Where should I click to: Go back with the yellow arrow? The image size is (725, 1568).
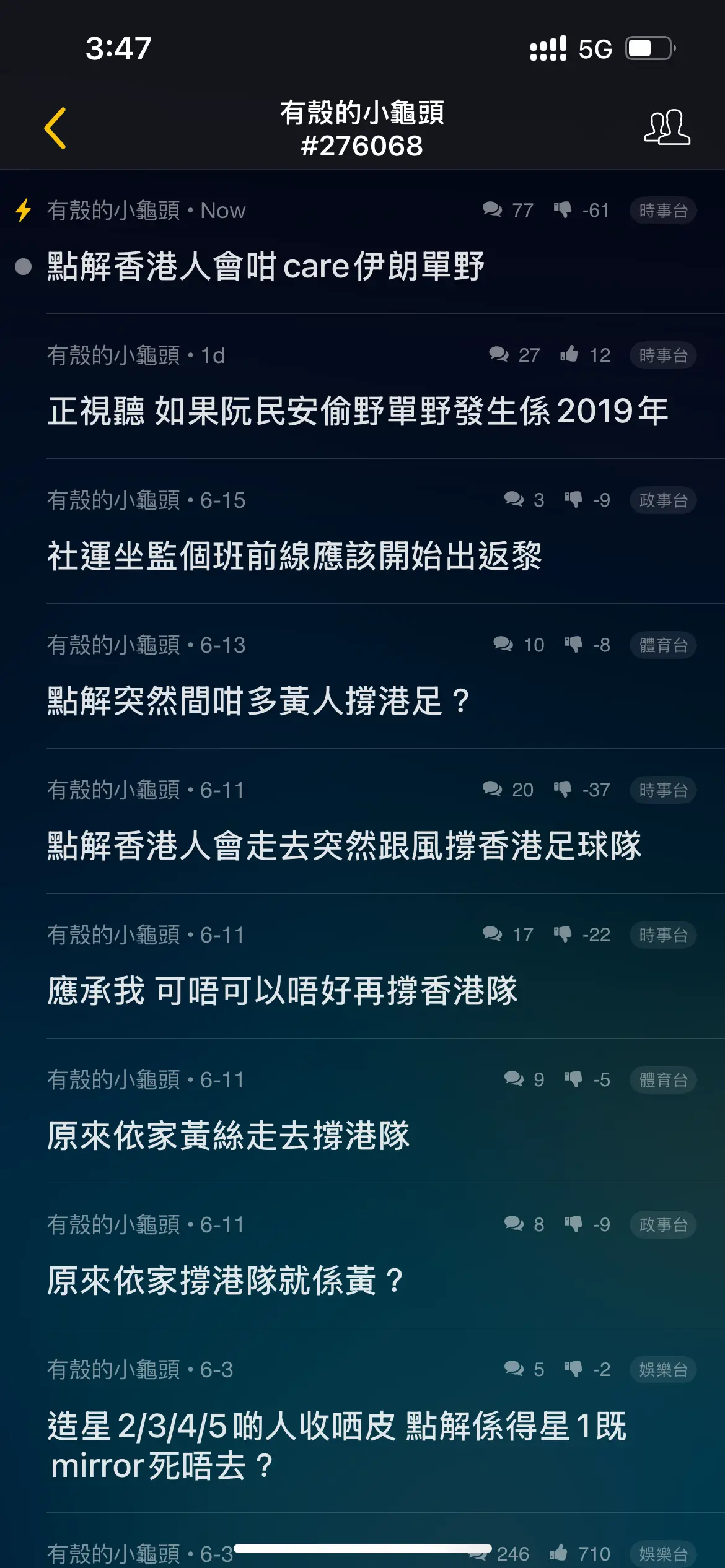(55, 128)
